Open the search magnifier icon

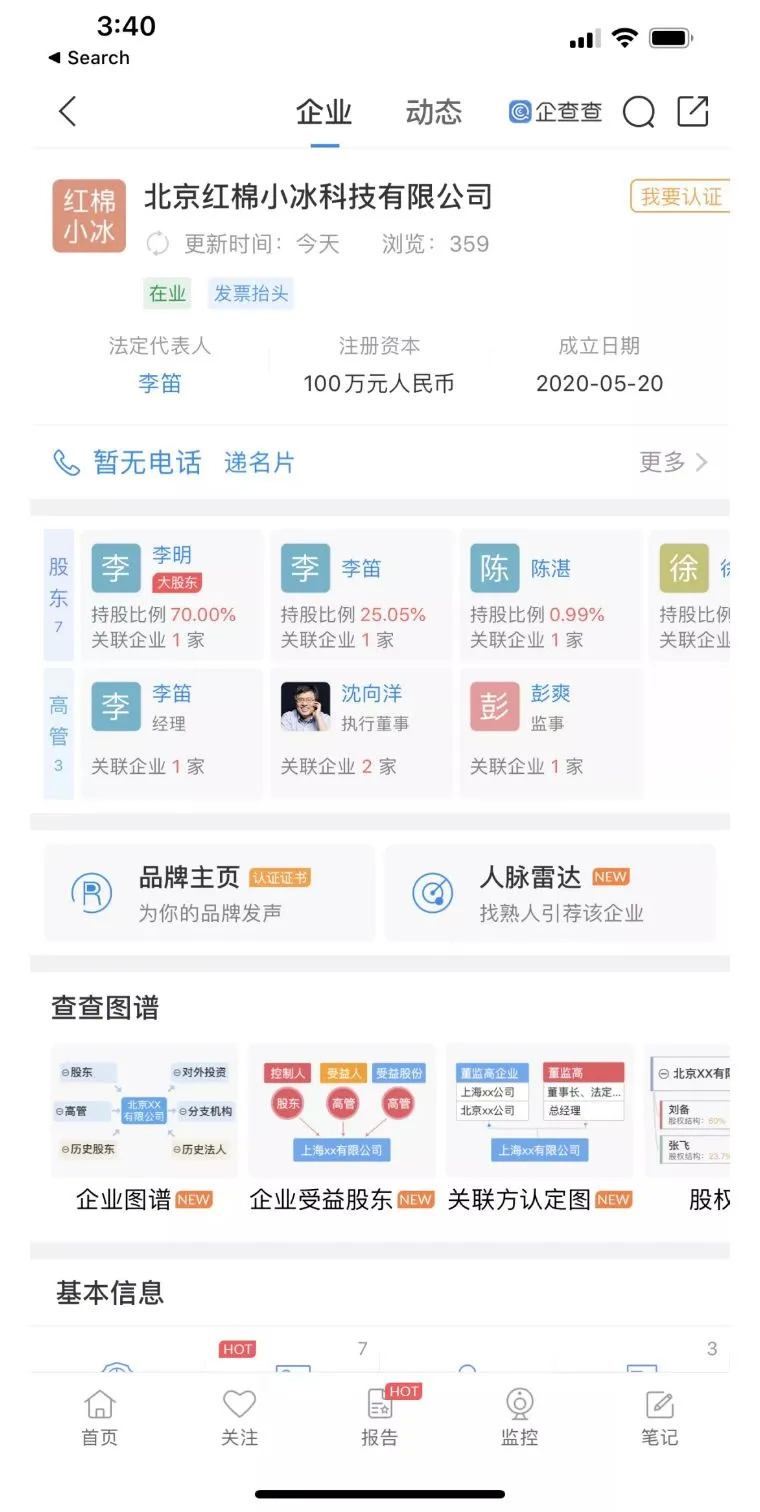click(x=638, y=112)
